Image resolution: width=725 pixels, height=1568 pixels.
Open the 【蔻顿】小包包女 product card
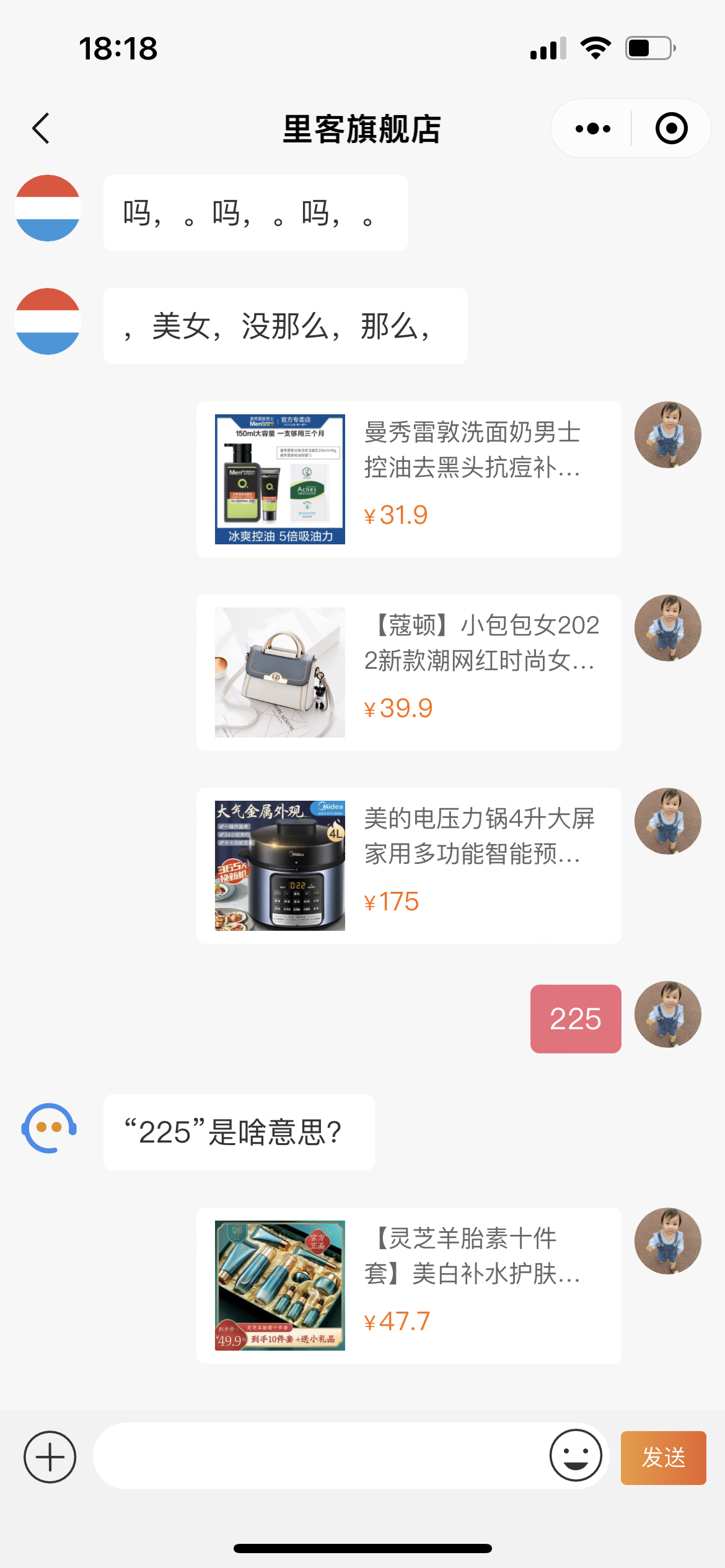[x=409, y=673]
